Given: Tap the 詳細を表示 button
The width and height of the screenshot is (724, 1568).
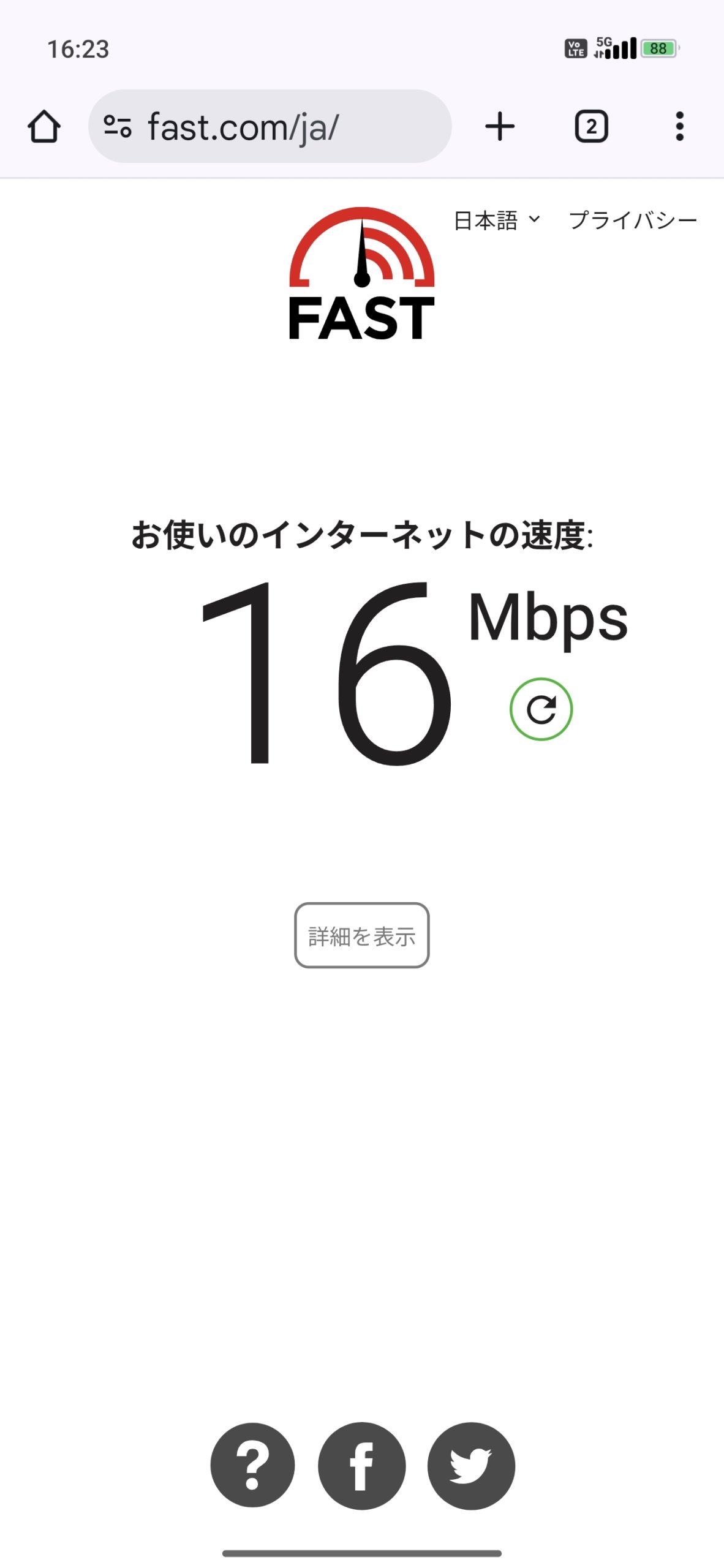Looking at the screenshot, I should (x=361, y=935).
